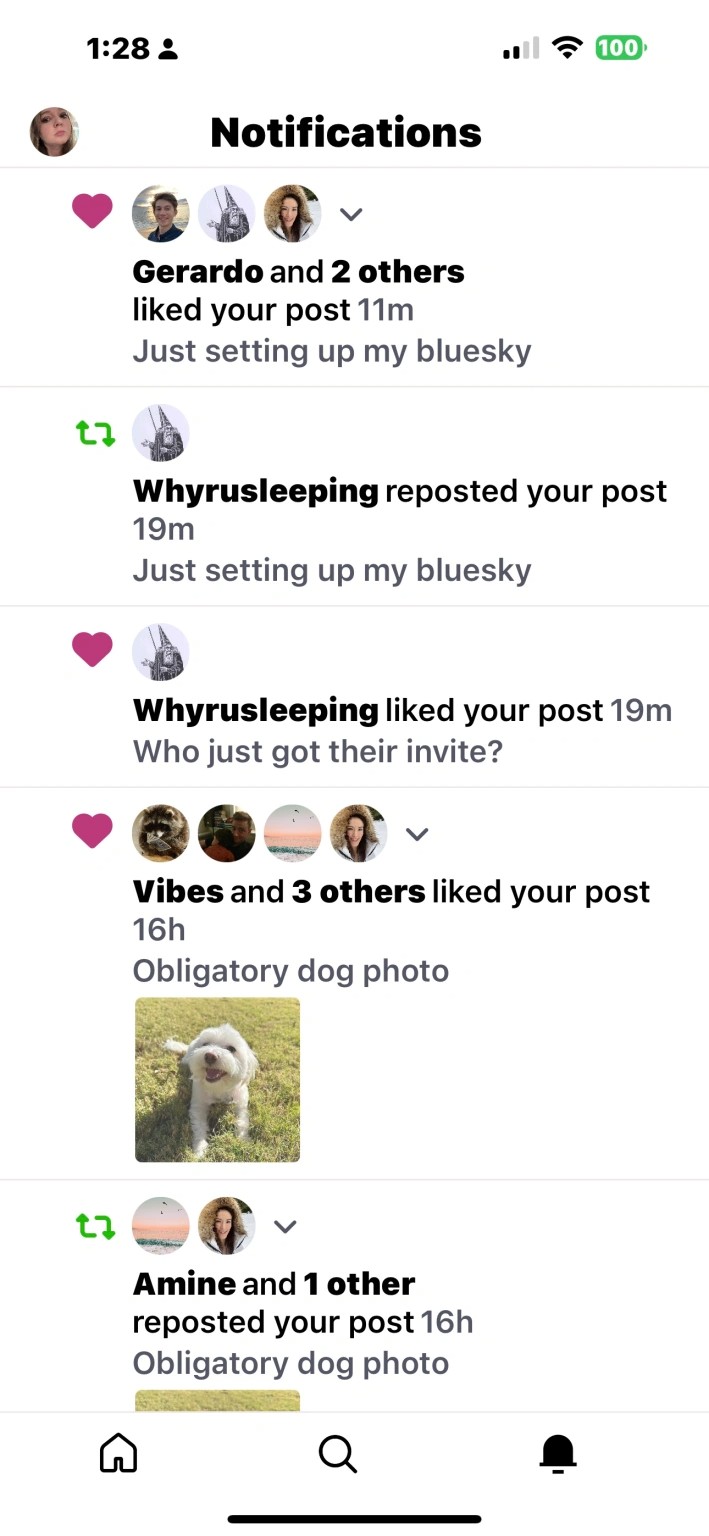
Task: View the white dog photo thumbnail
Action: [217, 1079]
